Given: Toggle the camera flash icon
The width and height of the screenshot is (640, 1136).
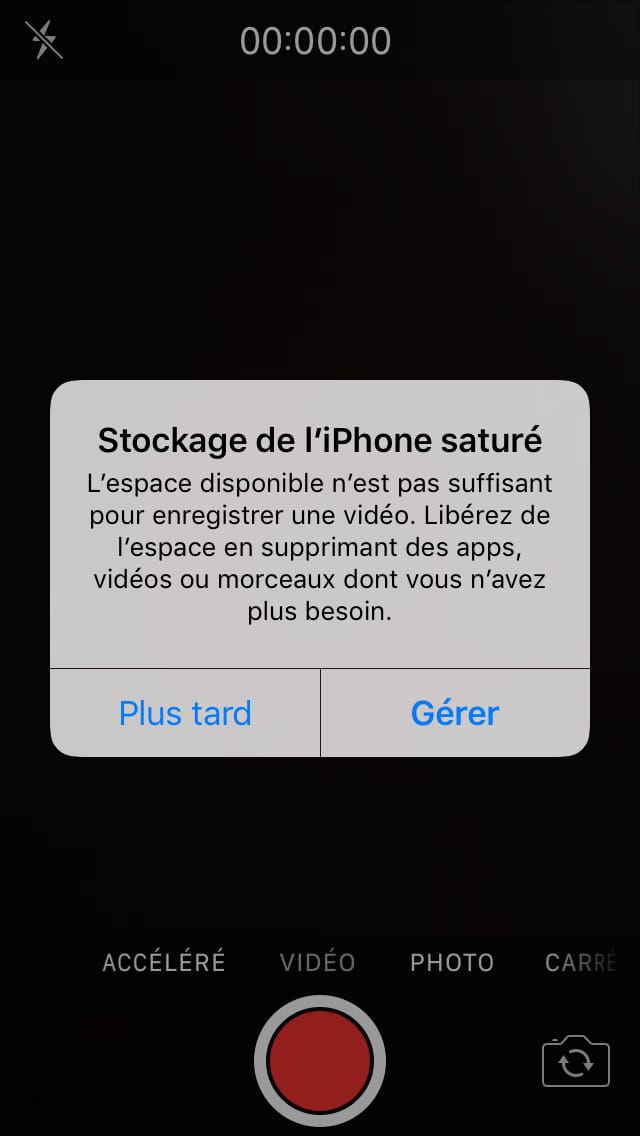Looking at the screenshot, I should (x=44, y=40).
